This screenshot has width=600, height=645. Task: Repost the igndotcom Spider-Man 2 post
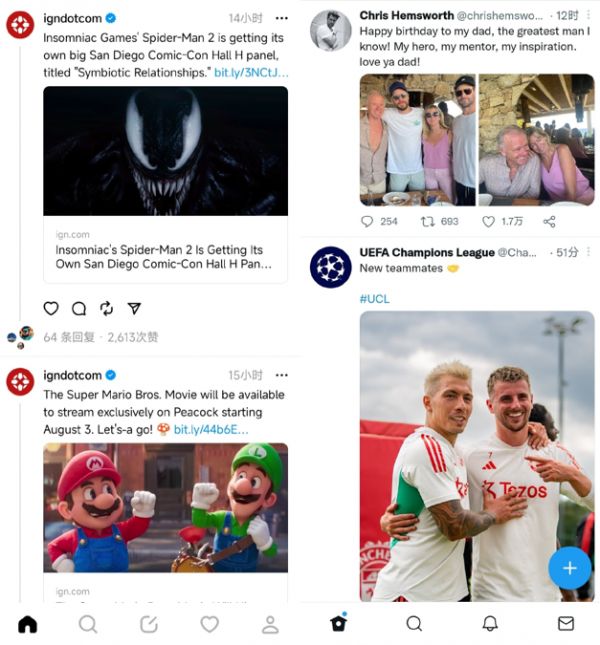pos(106,308)
